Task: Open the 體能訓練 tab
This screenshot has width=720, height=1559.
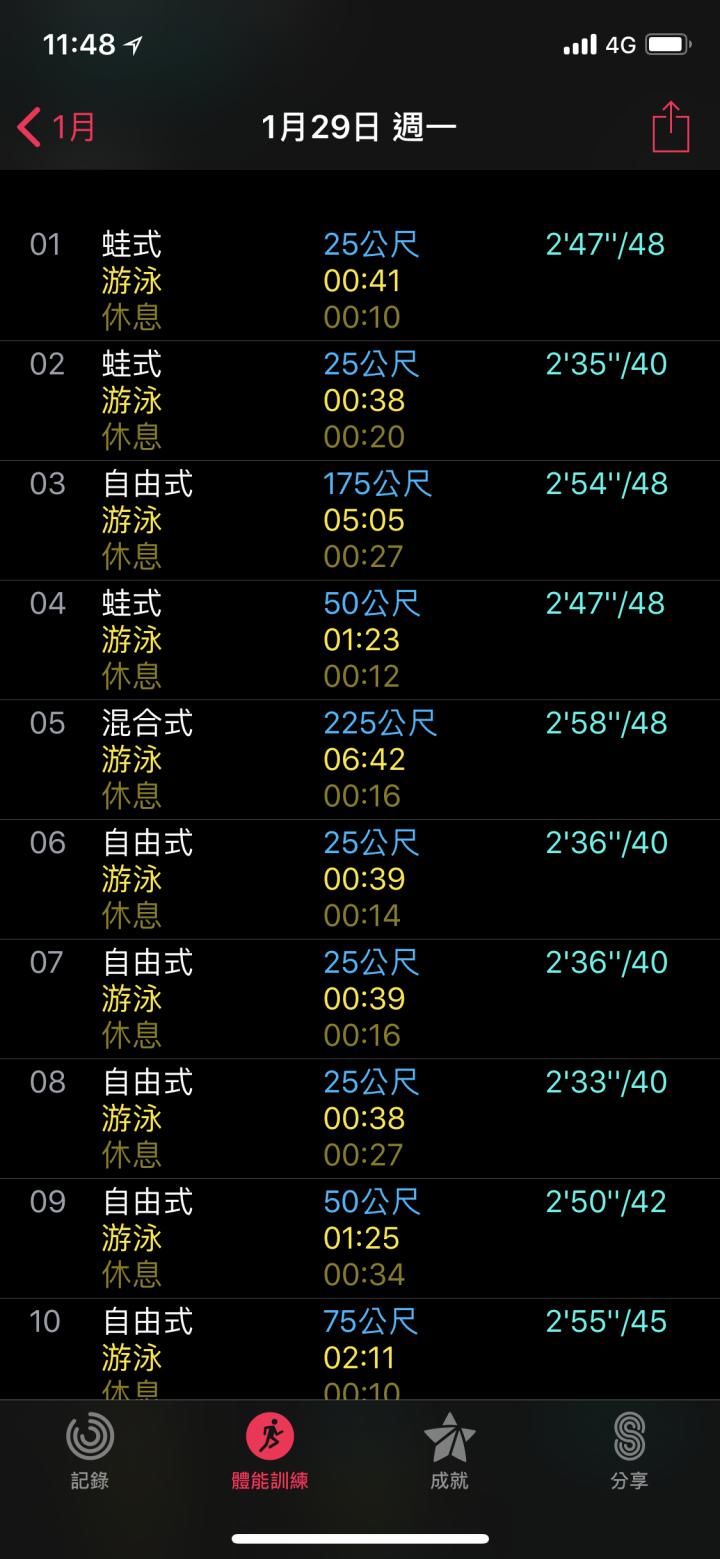Action: [x=270, y=1451]
